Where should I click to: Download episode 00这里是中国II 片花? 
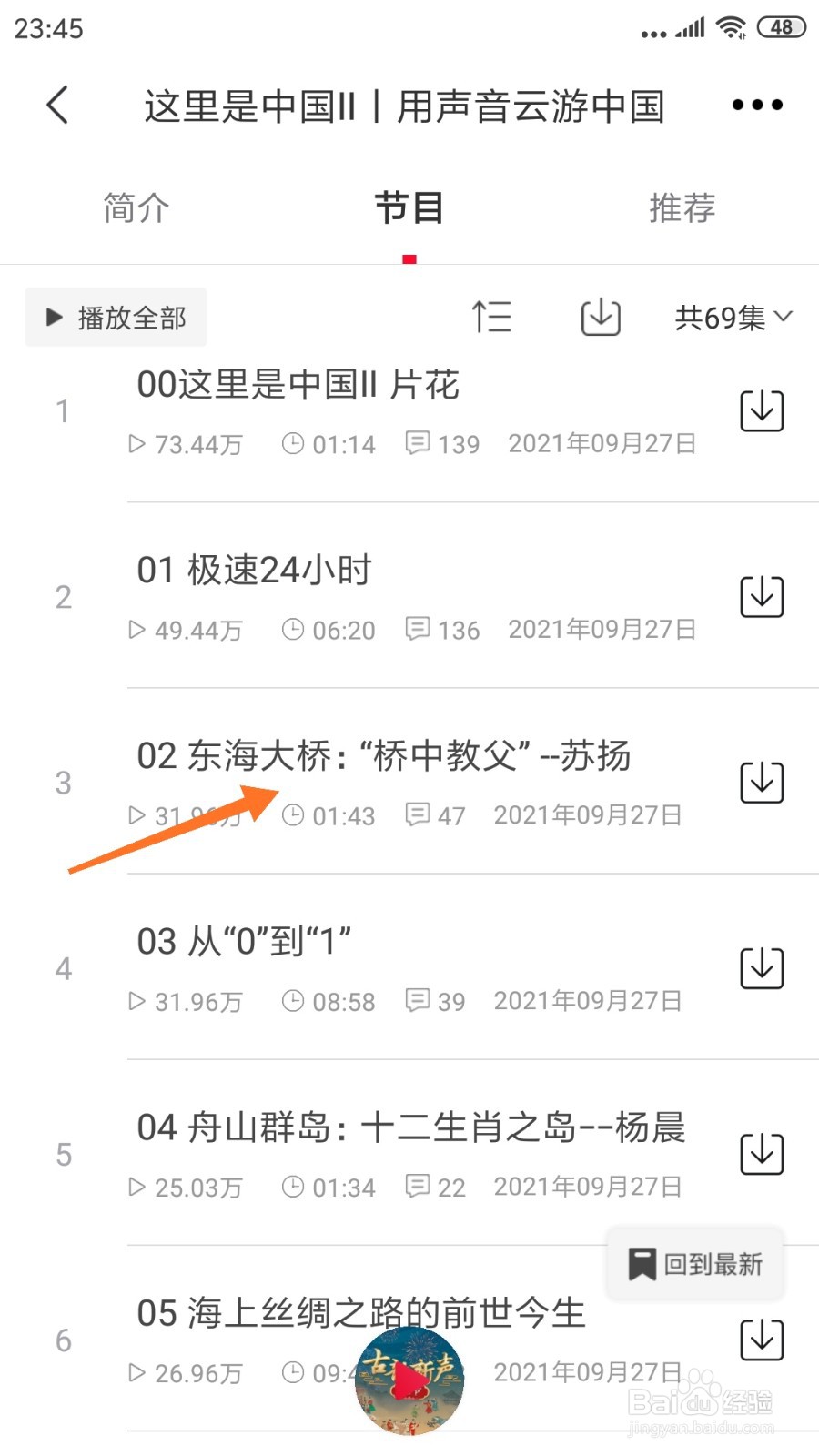761,410
